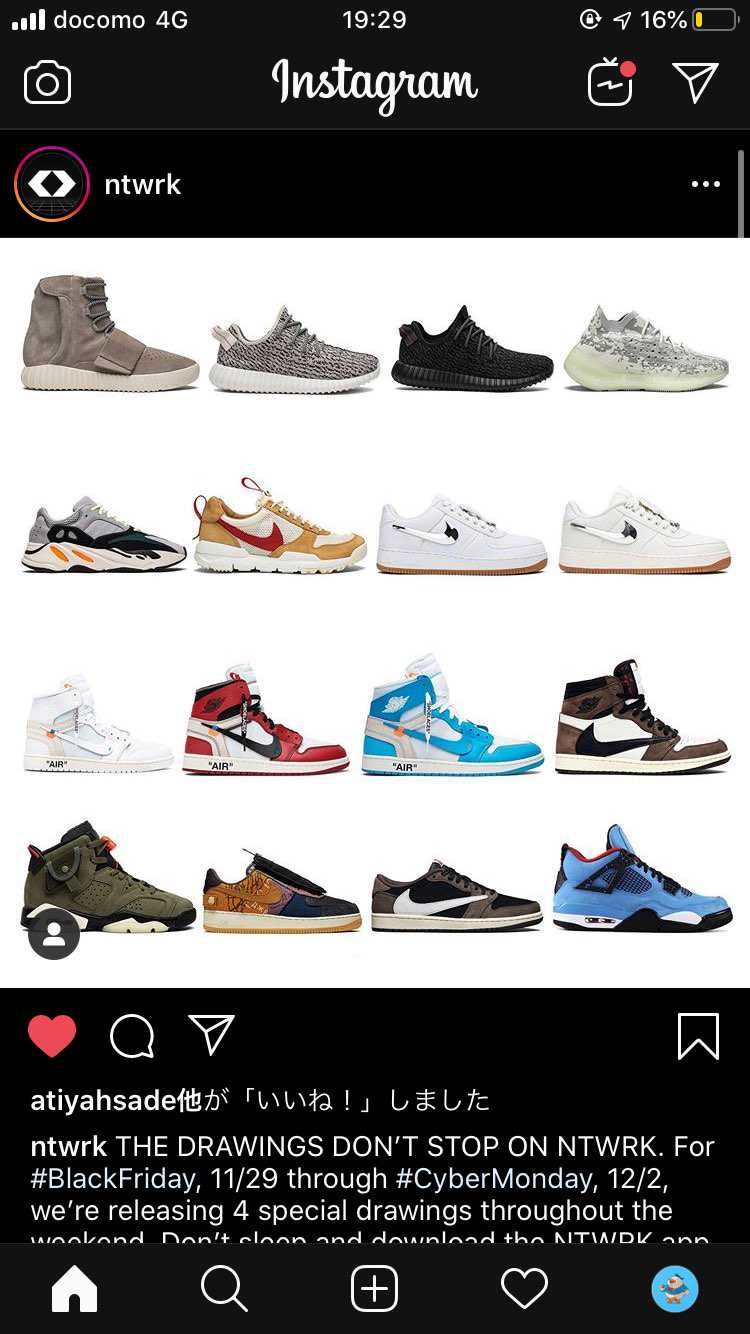The height and width of the screenshot is (1334, 750).
Task: Open the camera from the top bar
Action: [x=47, y=83]
